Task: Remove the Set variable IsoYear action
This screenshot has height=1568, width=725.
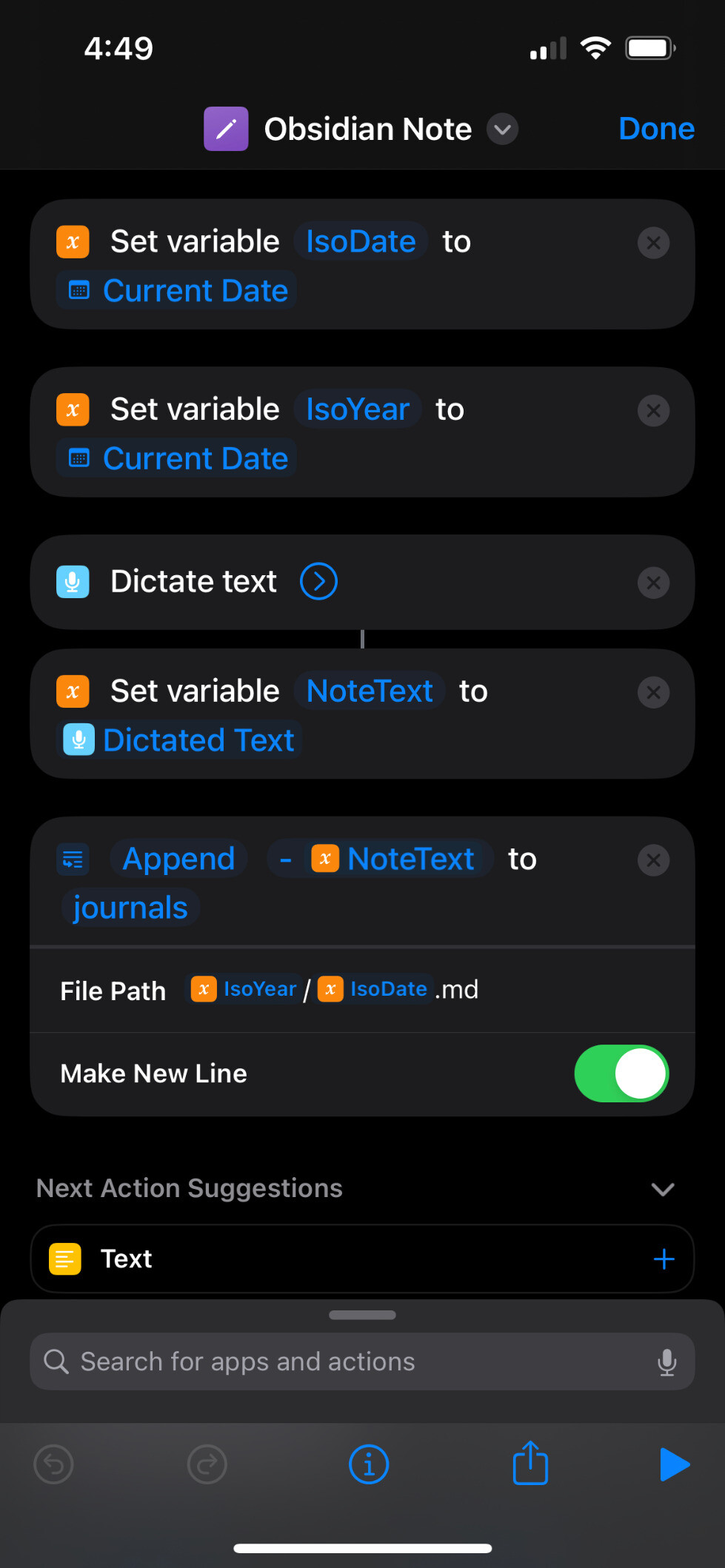Action: pyautogui.click(x=653, y=411)
